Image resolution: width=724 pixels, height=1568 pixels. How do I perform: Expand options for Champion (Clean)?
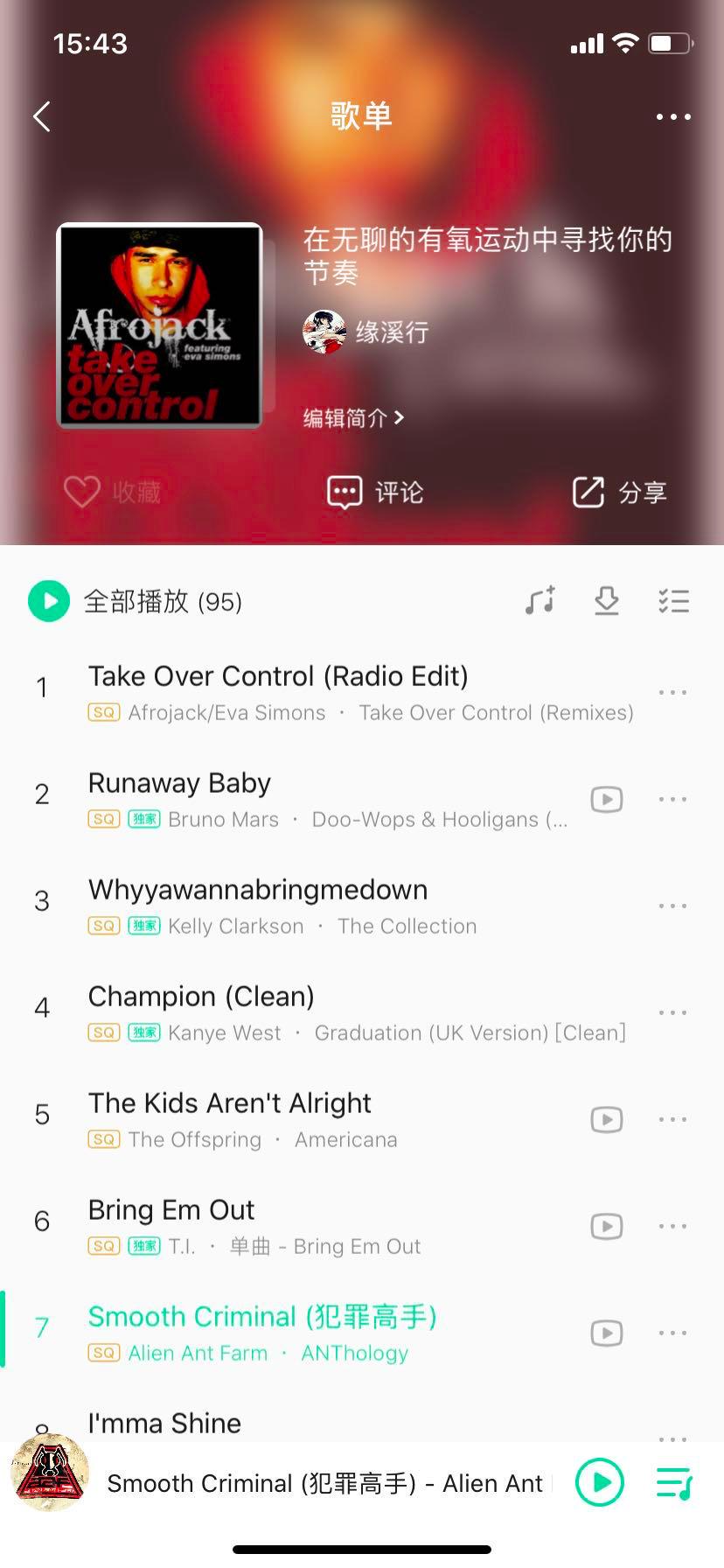(672, 1012)
